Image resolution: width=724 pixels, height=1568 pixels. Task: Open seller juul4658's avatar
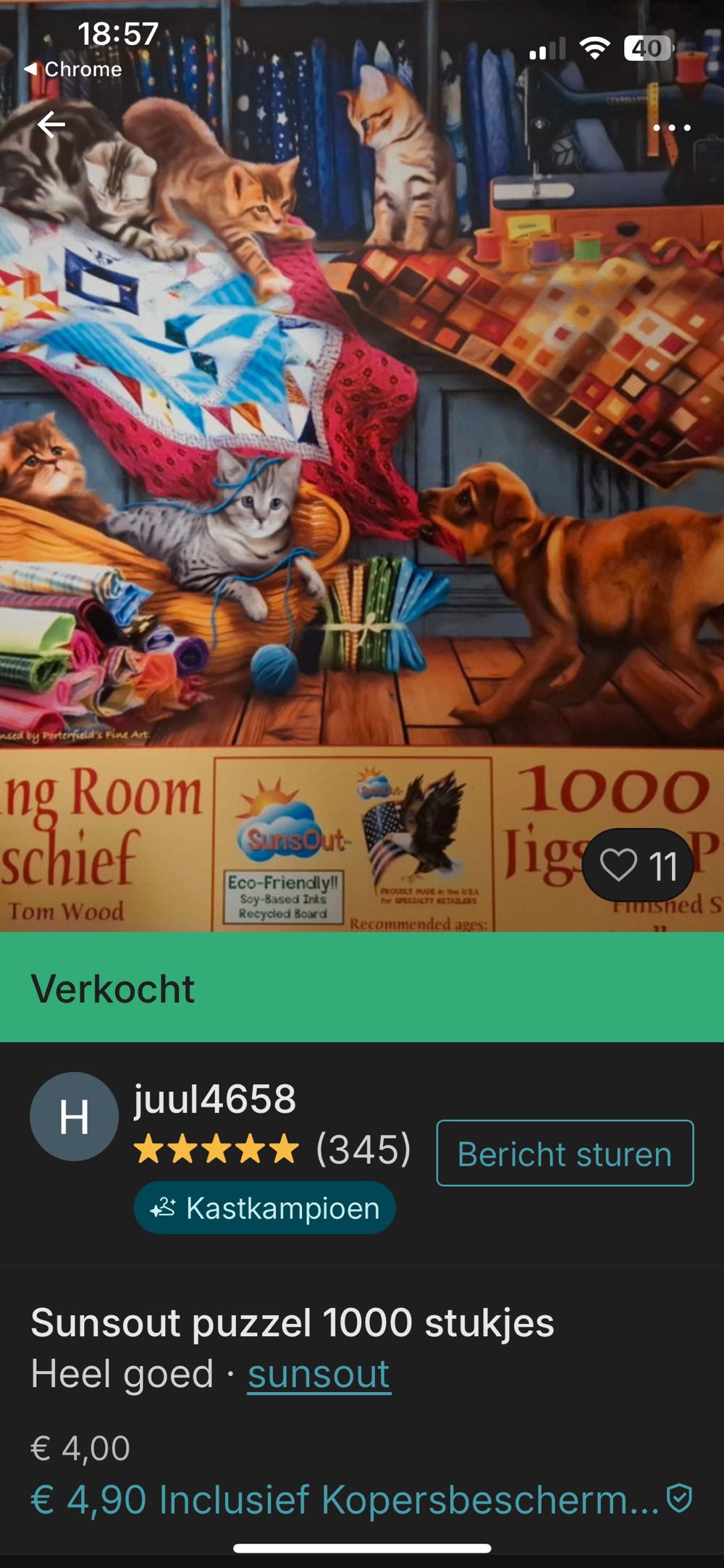72,1115
